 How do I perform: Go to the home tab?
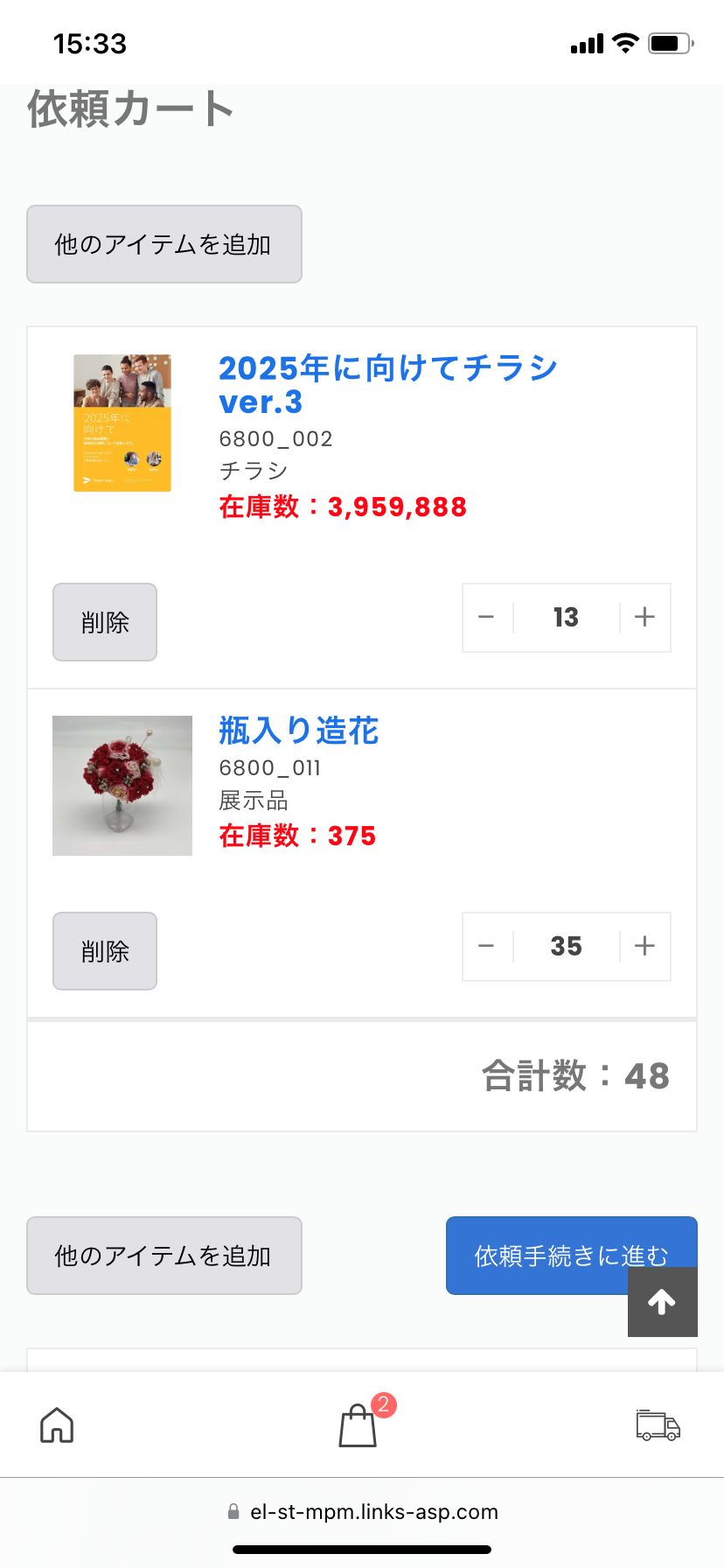click(x=57, y=1425)
